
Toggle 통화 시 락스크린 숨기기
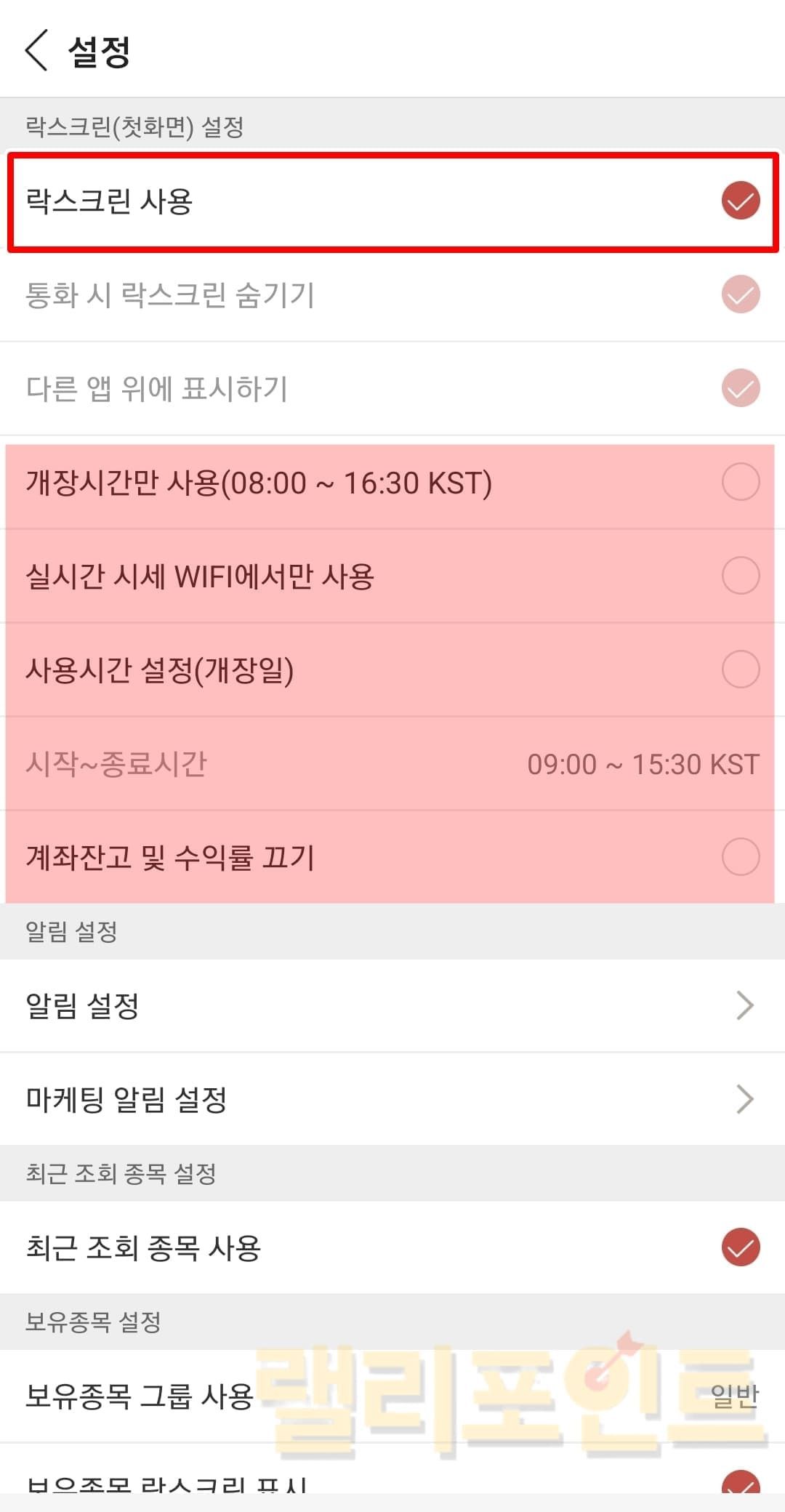point(740,294)
